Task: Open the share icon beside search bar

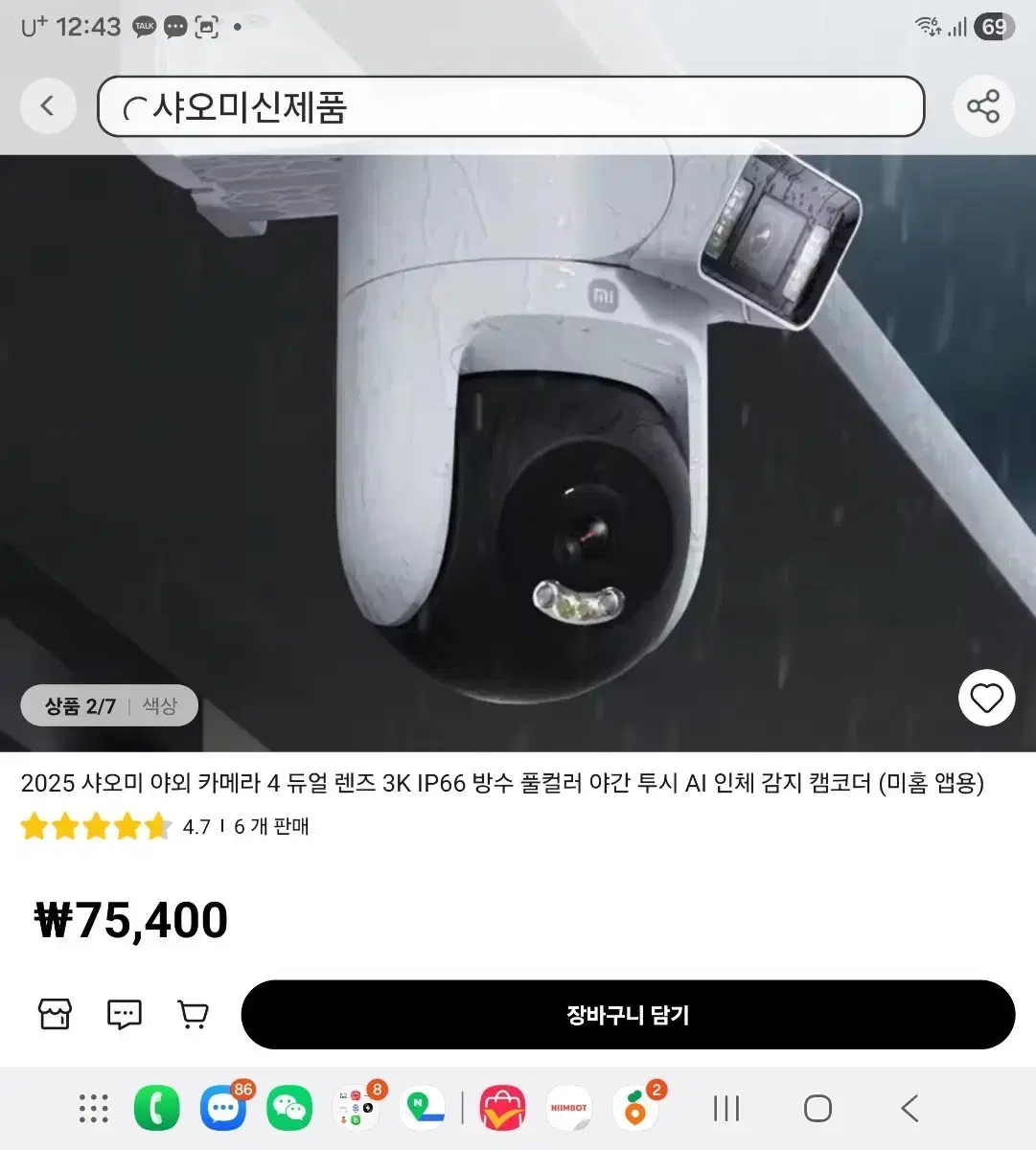Action: coord(983,105)
